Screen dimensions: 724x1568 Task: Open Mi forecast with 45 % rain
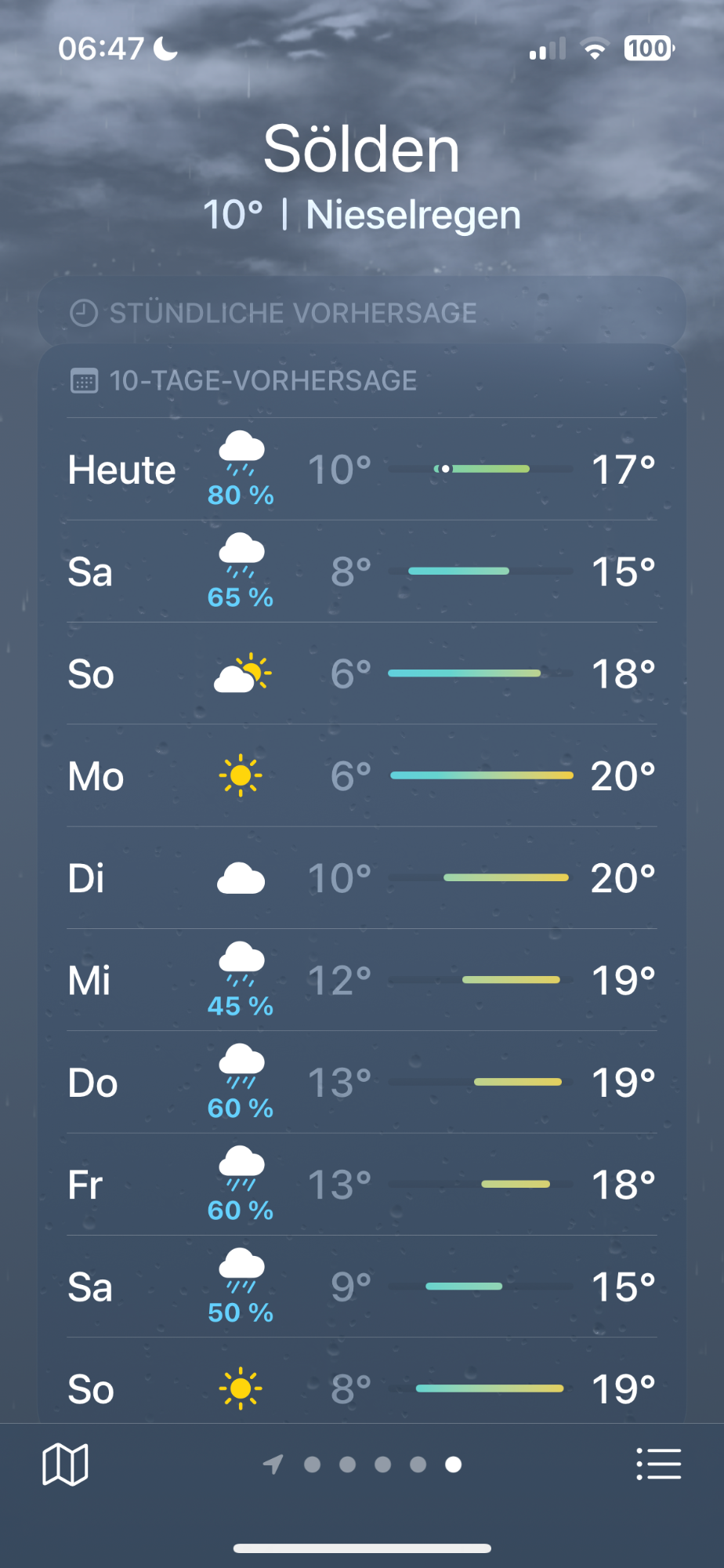point(361,980)
